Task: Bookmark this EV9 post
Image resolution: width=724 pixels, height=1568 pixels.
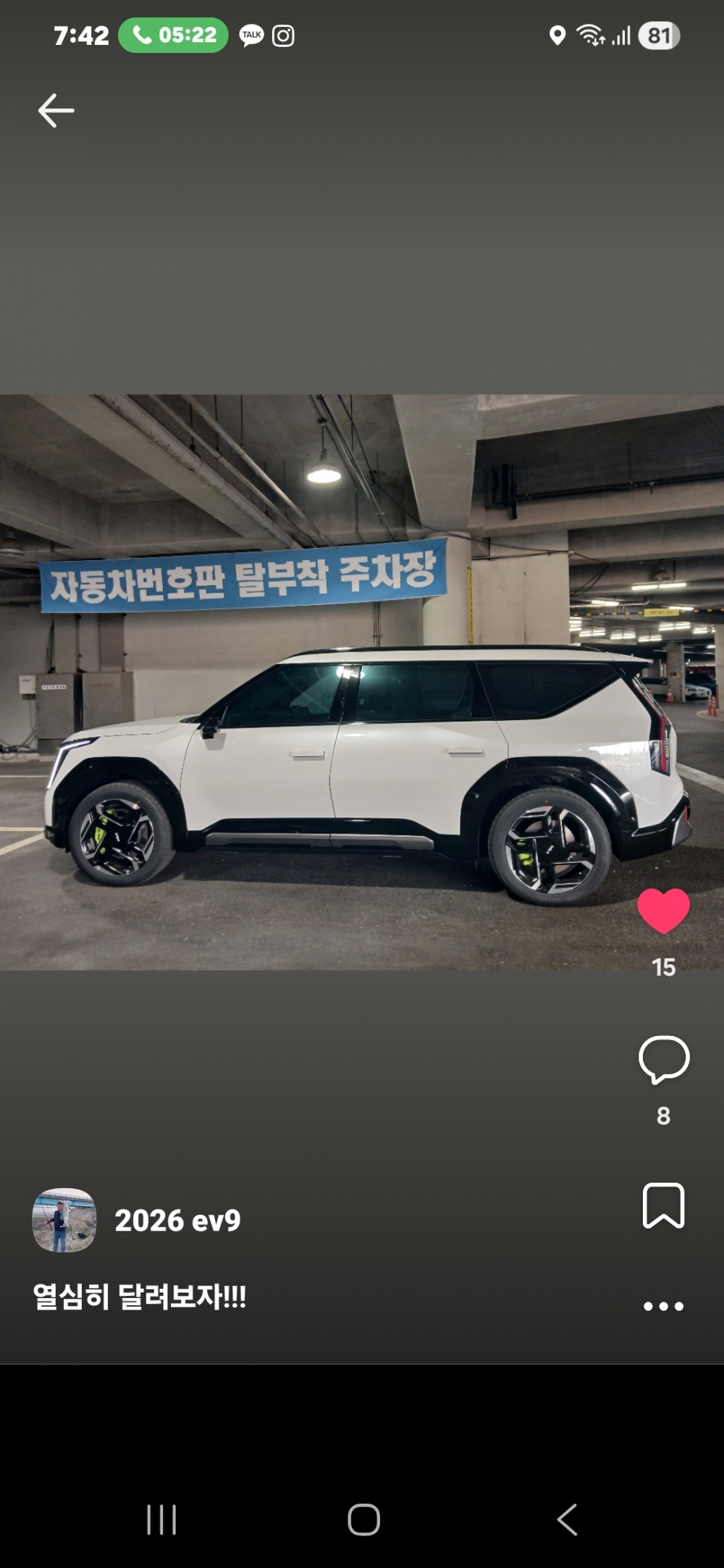Action: [663, 1206]
